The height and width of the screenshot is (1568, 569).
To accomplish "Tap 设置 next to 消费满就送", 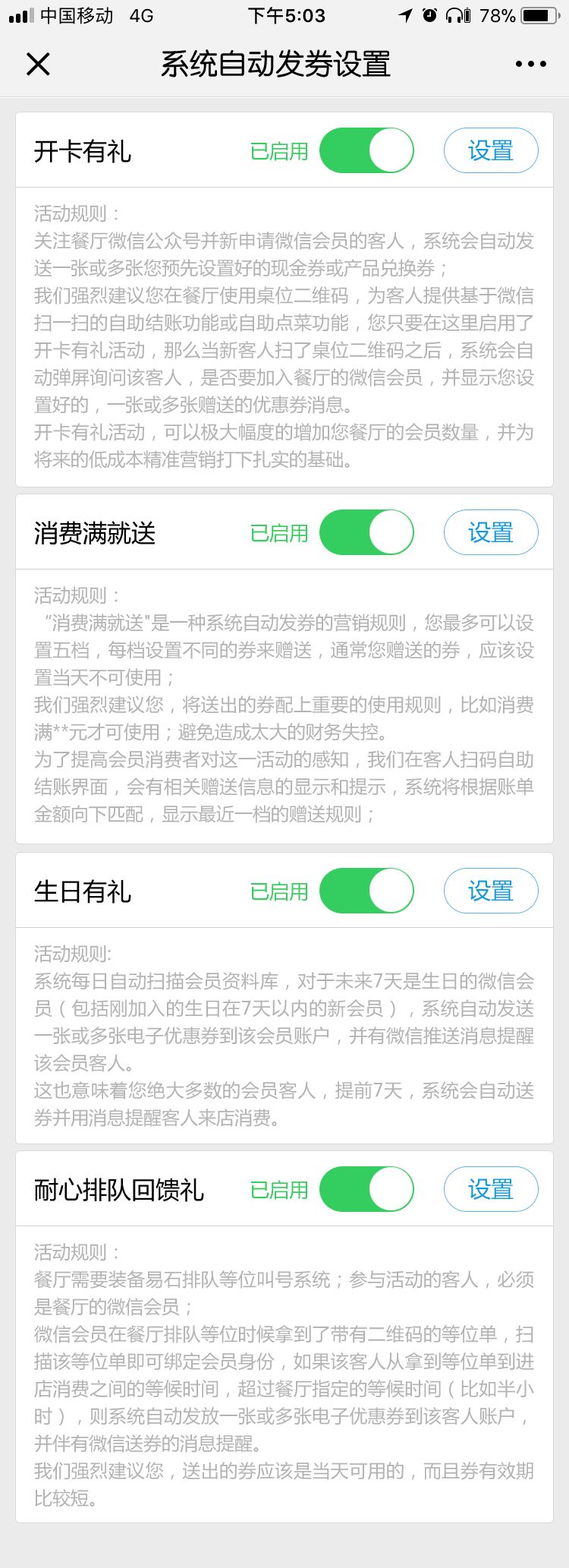I will click(490, 533).
